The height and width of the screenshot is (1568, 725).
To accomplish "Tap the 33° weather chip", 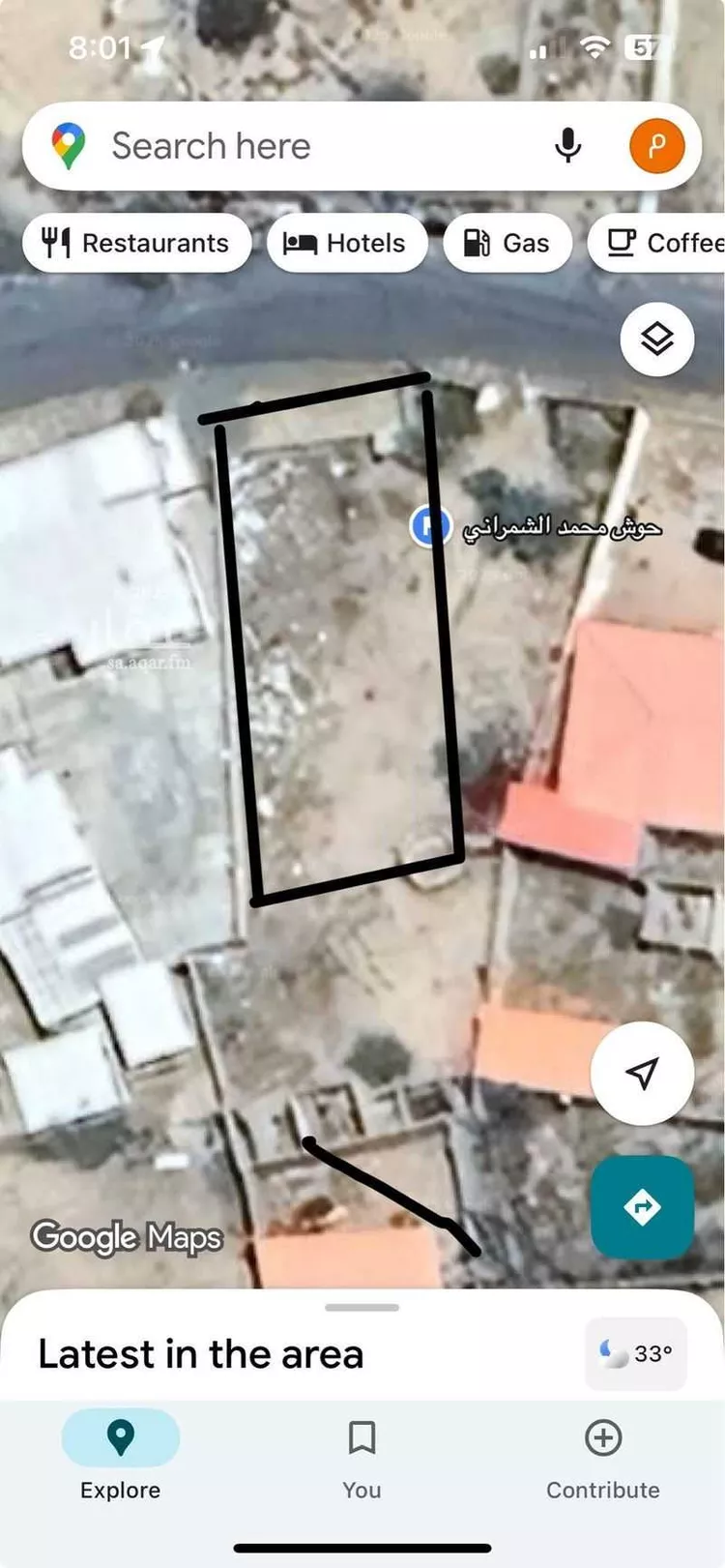I will point(636,1353).
